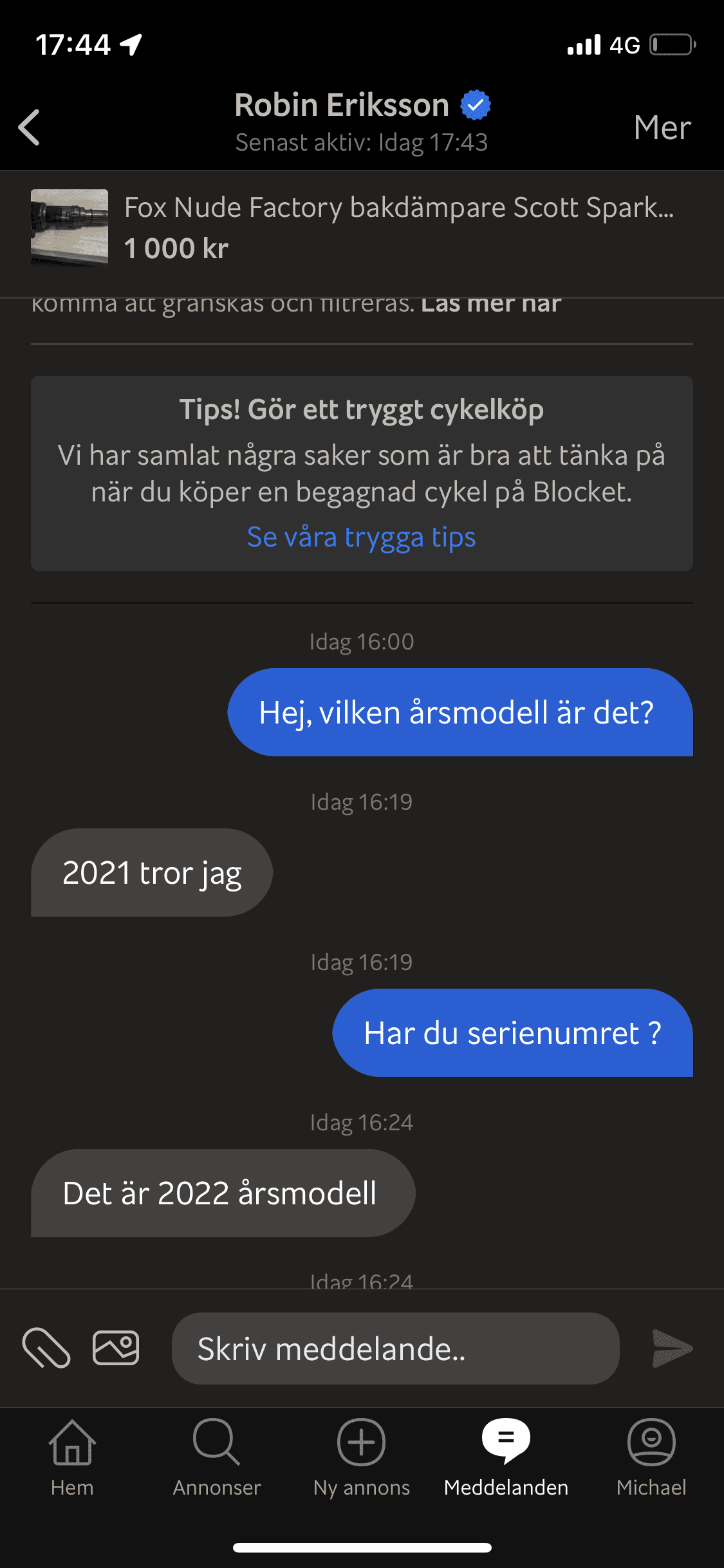Screen dimensions: 724x1568
Task: Open the Se våra trygga tips link
Action: click(361, 537)
